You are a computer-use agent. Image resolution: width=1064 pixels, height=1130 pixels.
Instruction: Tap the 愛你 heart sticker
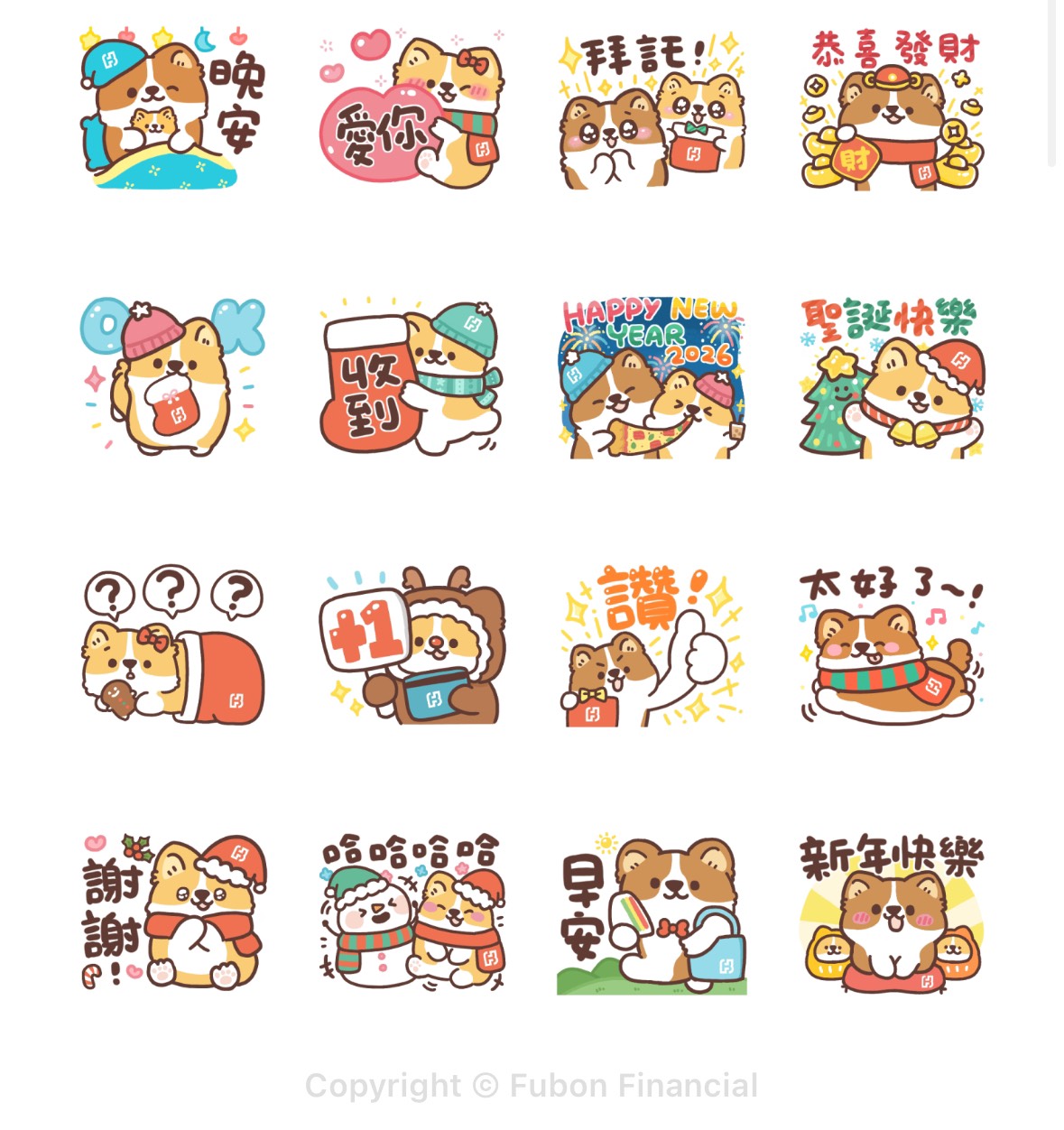(x=412, y=108)
